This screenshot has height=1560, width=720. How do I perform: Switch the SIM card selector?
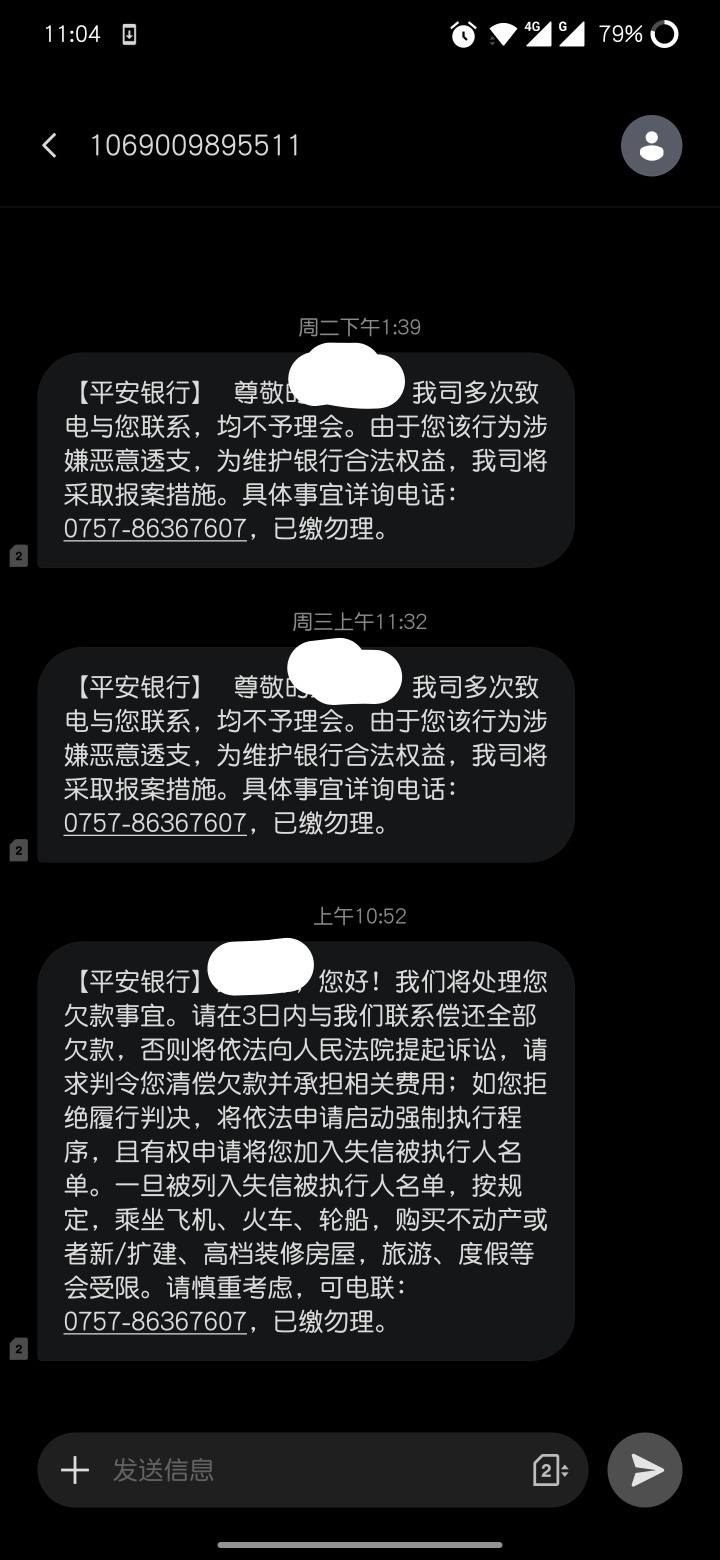[x=549, y=1470]
